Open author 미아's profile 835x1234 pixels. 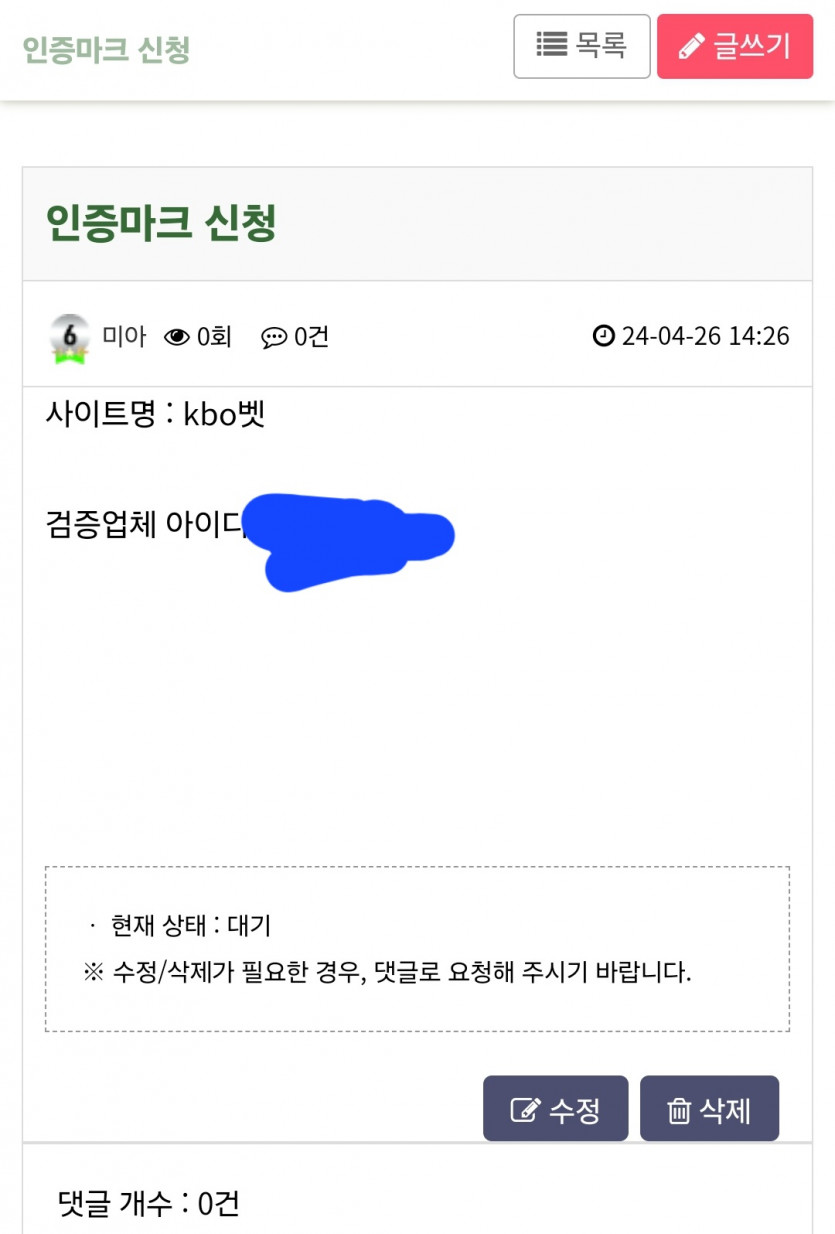[x=123, y=337]
